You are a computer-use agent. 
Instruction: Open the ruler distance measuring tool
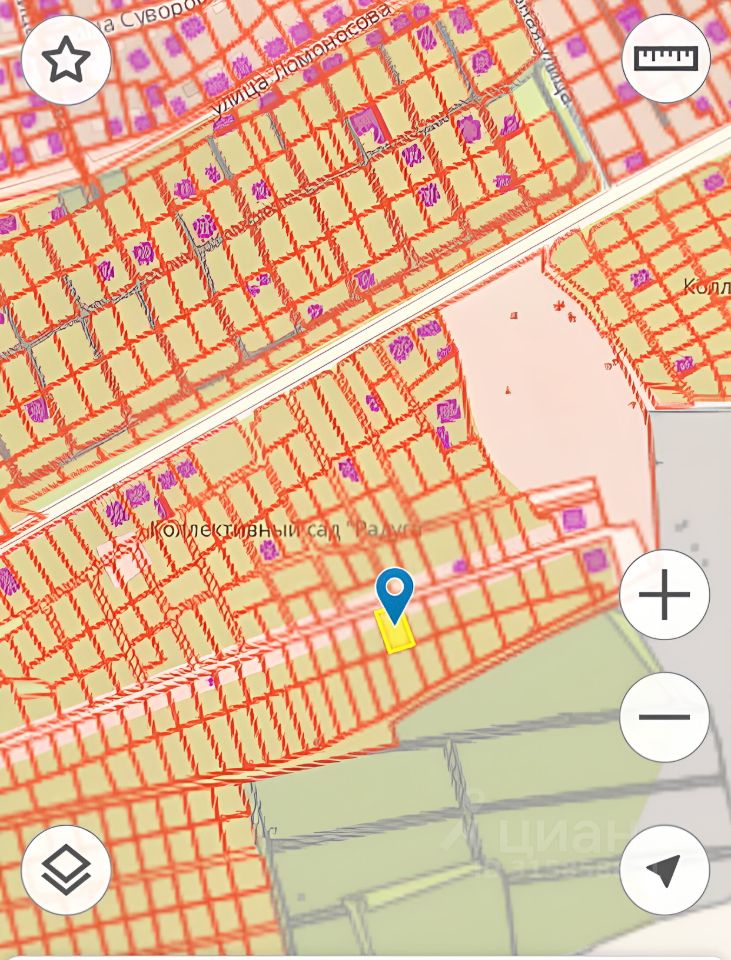pos(665,59)
